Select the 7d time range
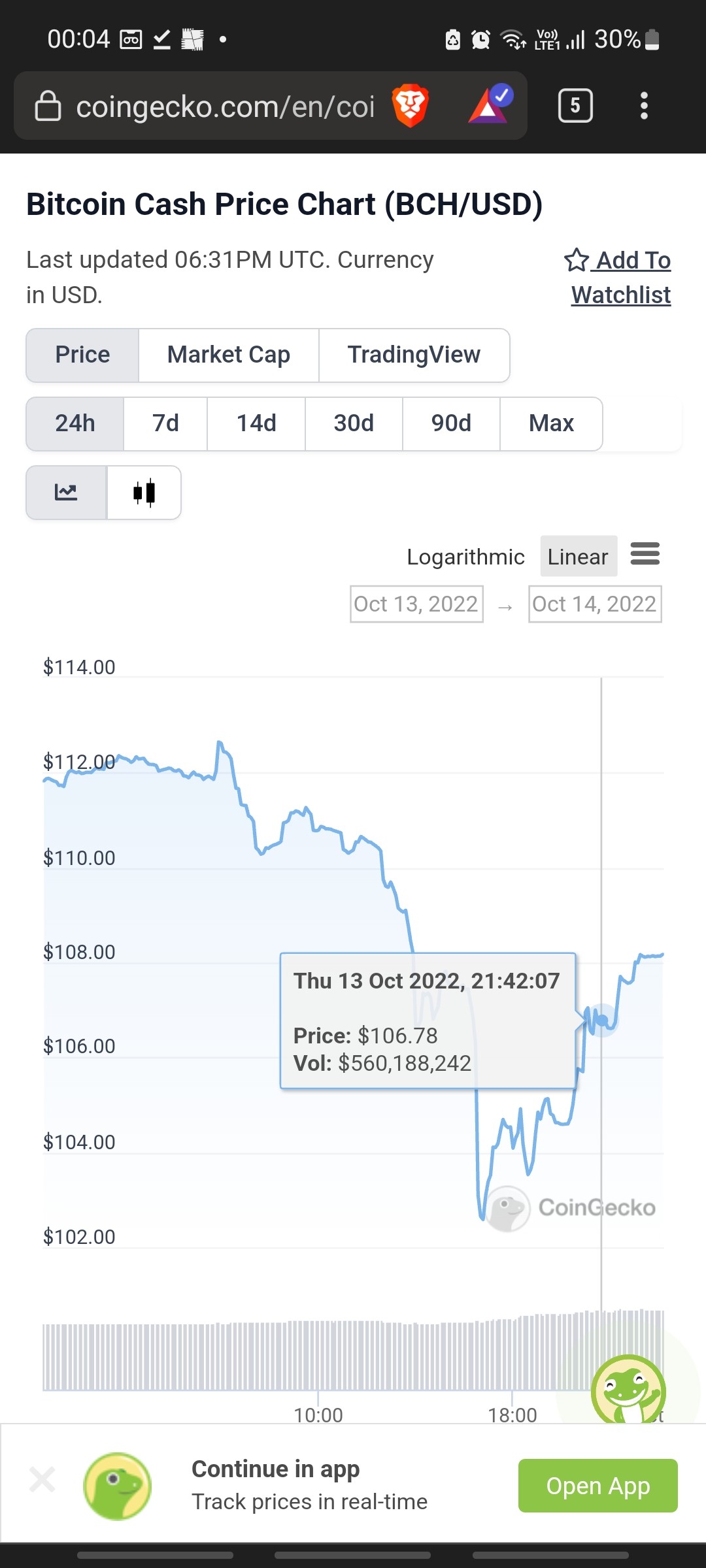Viewport: 706px width, 1568px height. (165, 423)
